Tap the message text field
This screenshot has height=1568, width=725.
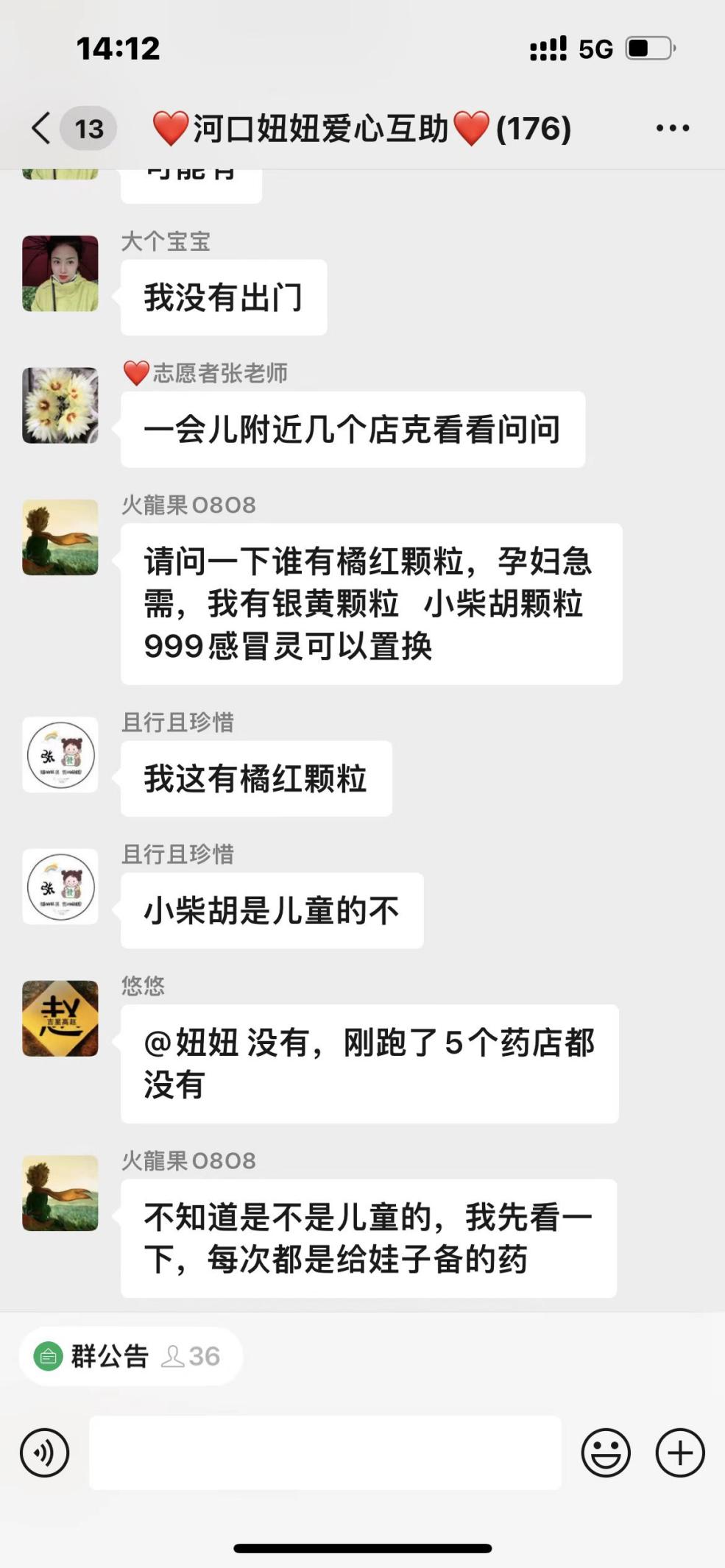pos(325,1452)
